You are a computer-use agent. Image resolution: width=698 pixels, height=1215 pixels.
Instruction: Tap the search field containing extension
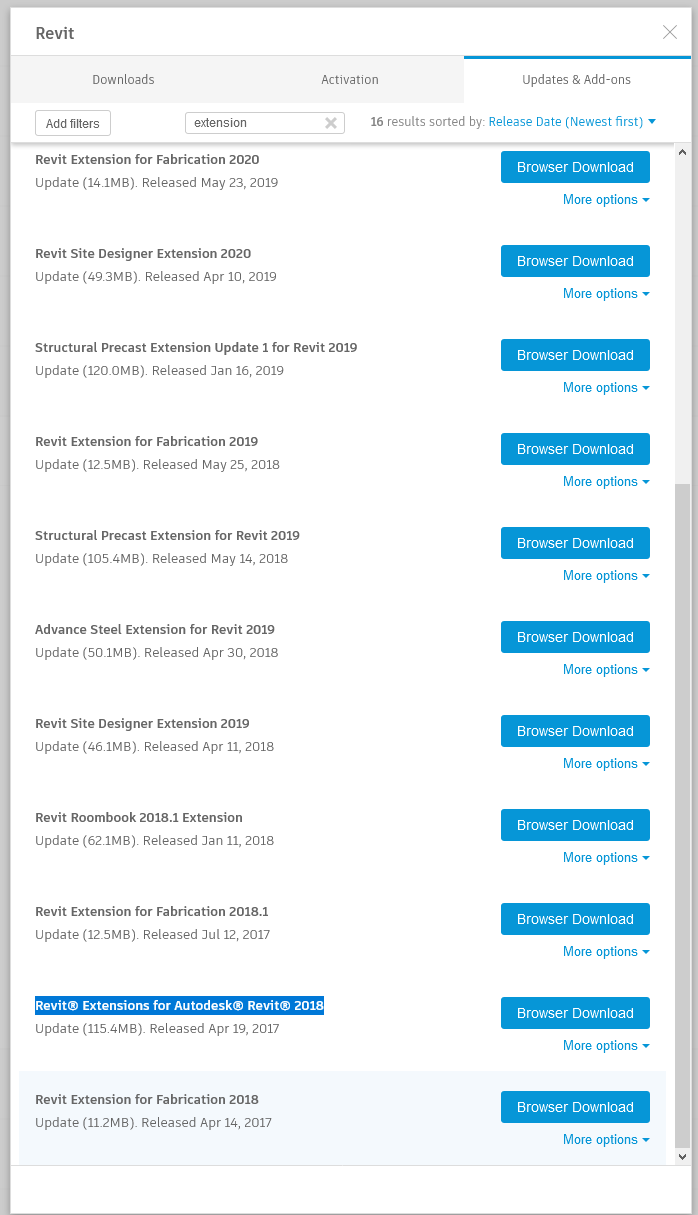pyautogui.click(x=256, y=123)
